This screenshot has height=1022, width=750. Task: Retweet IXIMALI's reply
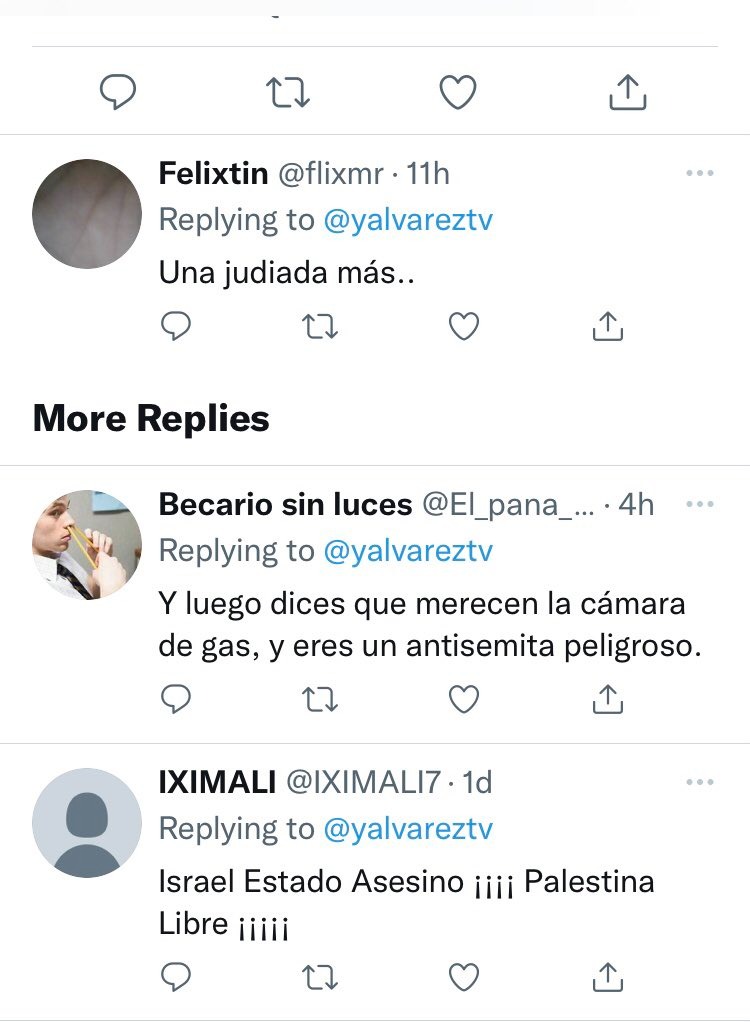(320, 975)
